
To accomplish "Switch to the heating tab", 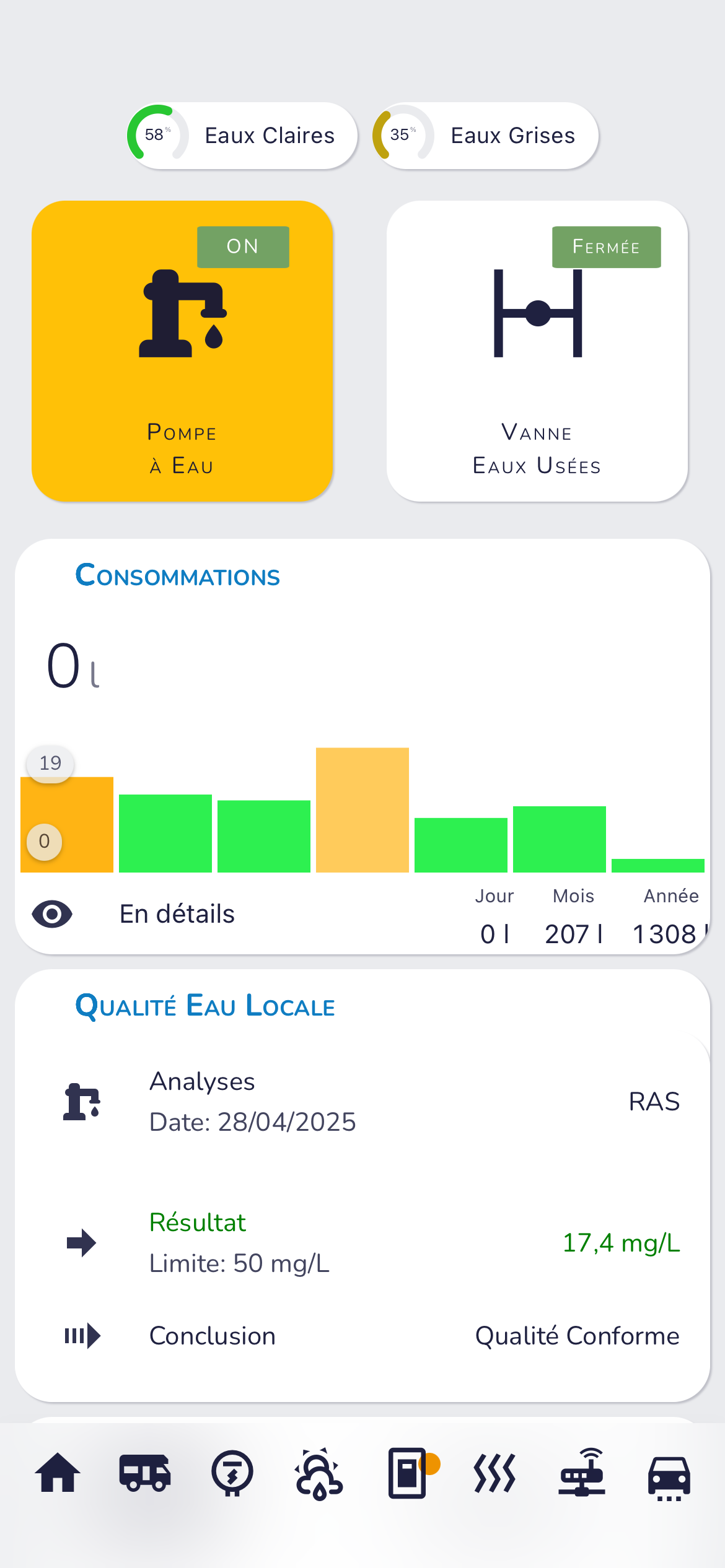I will pyautogui.click(x=494, y=1473).
